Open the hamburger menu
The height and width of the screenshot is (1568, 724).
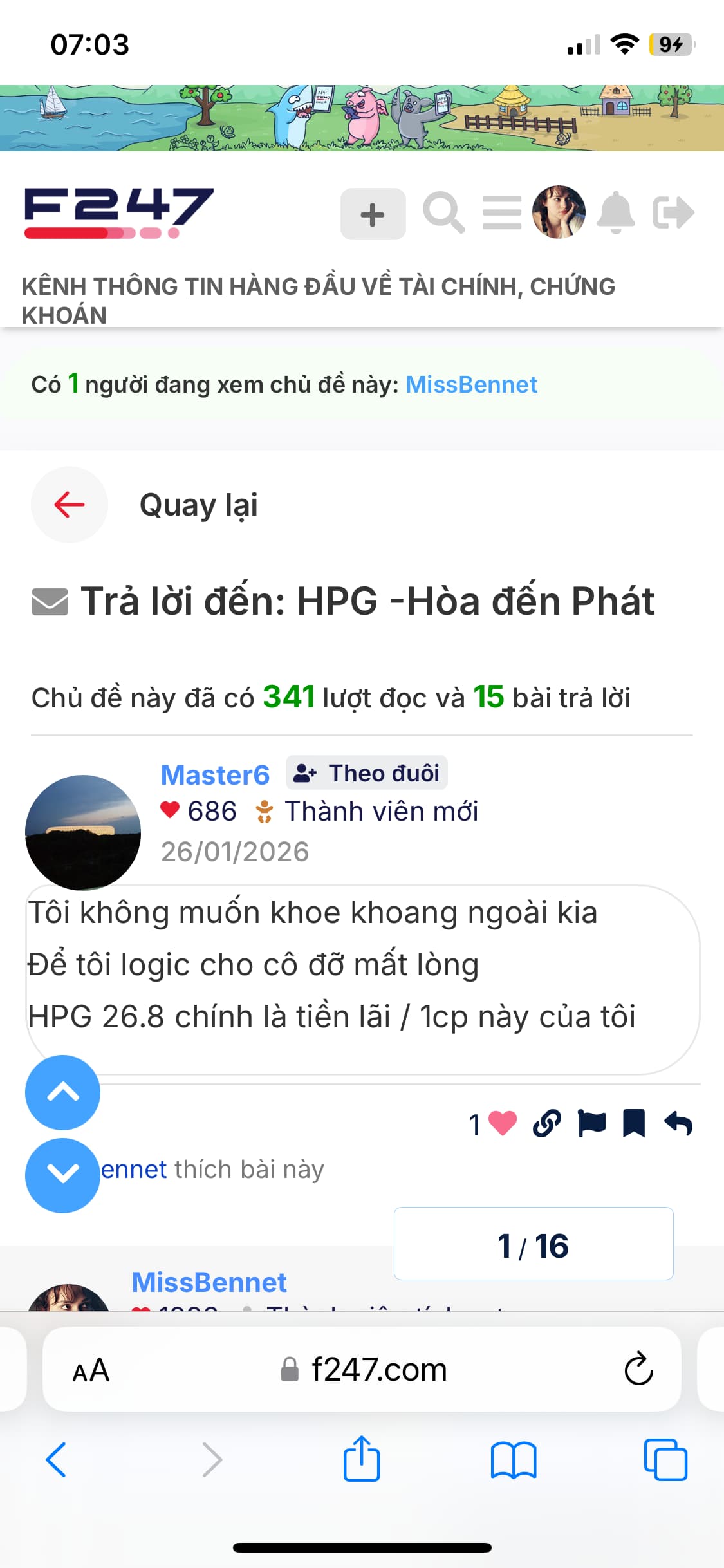pyautogui.click(x=502, y=212)
